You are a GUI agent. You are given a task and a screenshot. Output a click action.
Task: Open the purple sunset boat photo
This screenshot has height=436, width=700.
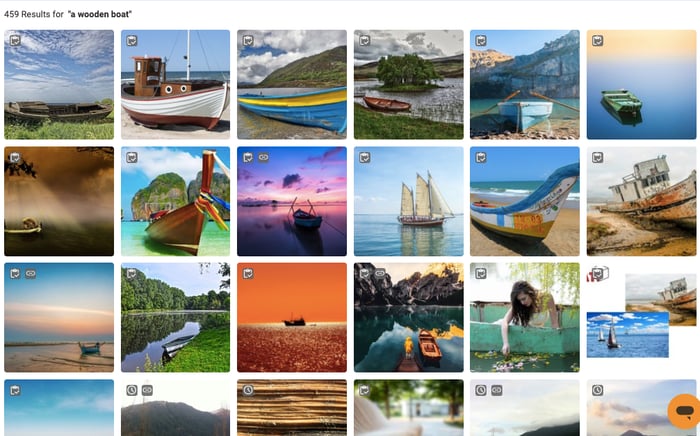click(x=292, y=201)
